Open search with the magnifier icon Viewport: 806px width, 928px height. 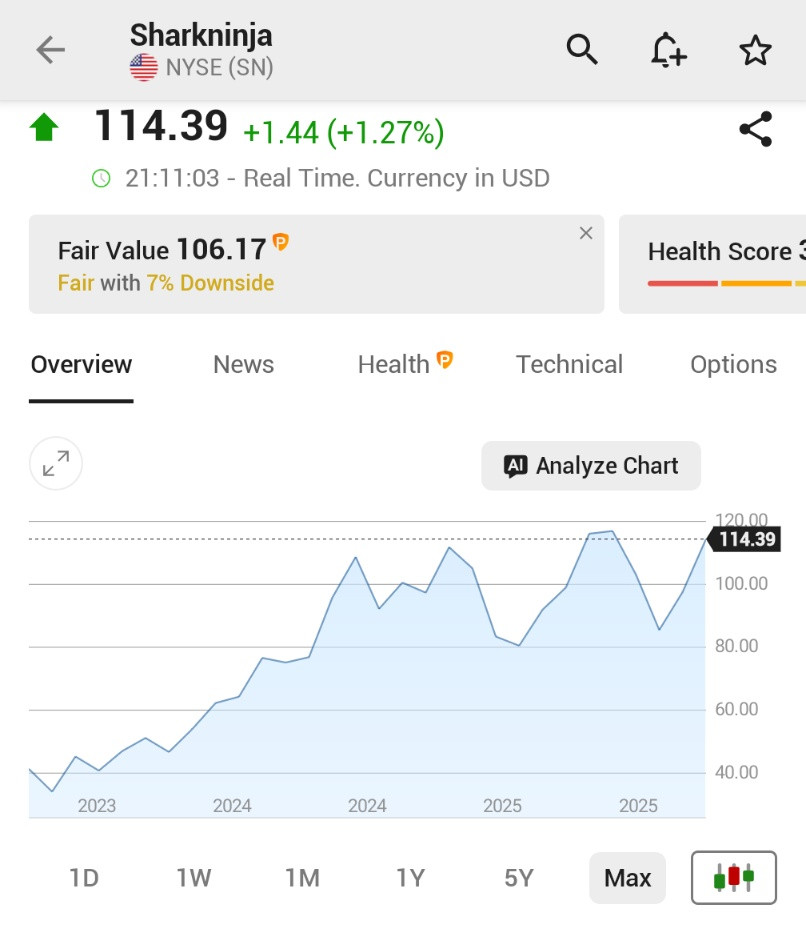pyautogui.click(x=582, y=48)
